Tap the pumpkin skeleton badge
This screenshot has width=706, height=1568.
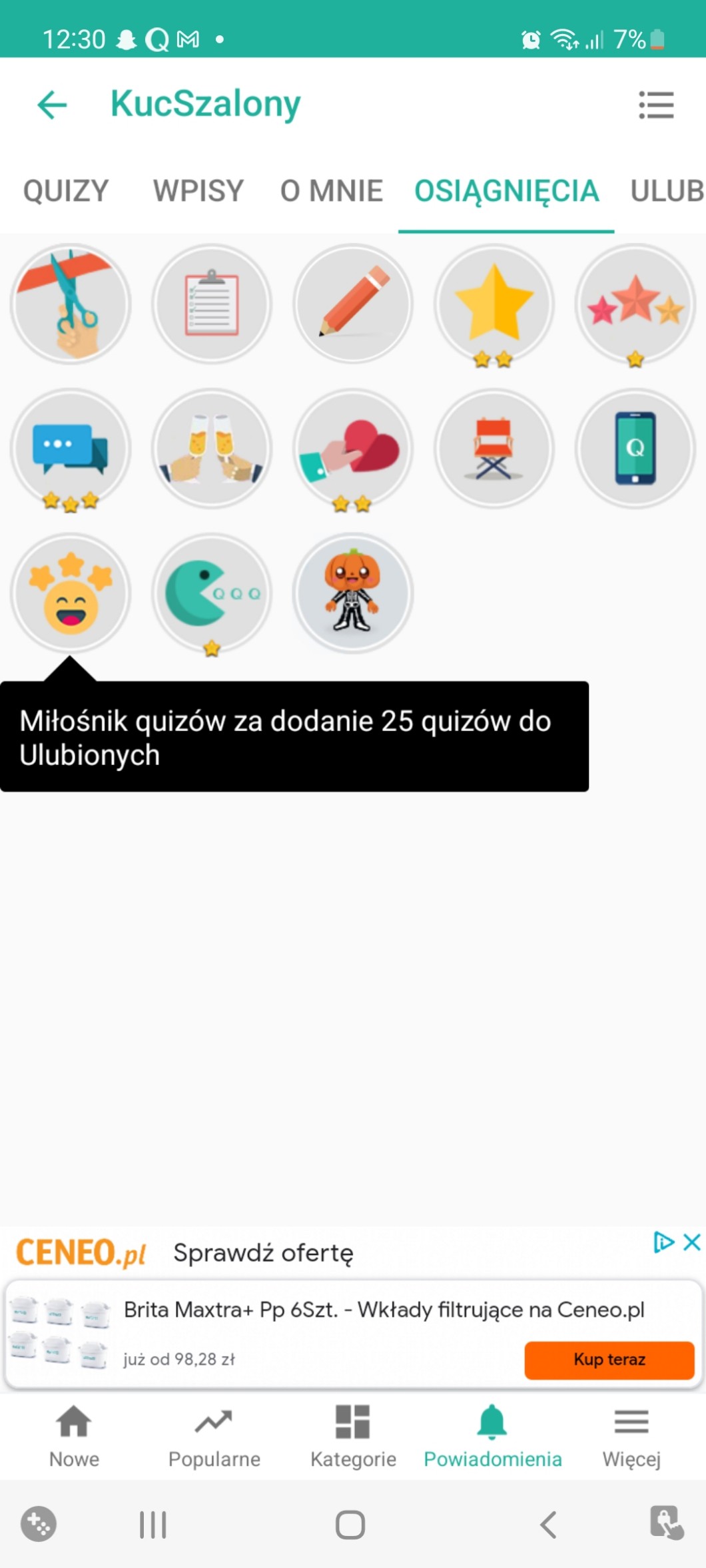tap(353, 593)
